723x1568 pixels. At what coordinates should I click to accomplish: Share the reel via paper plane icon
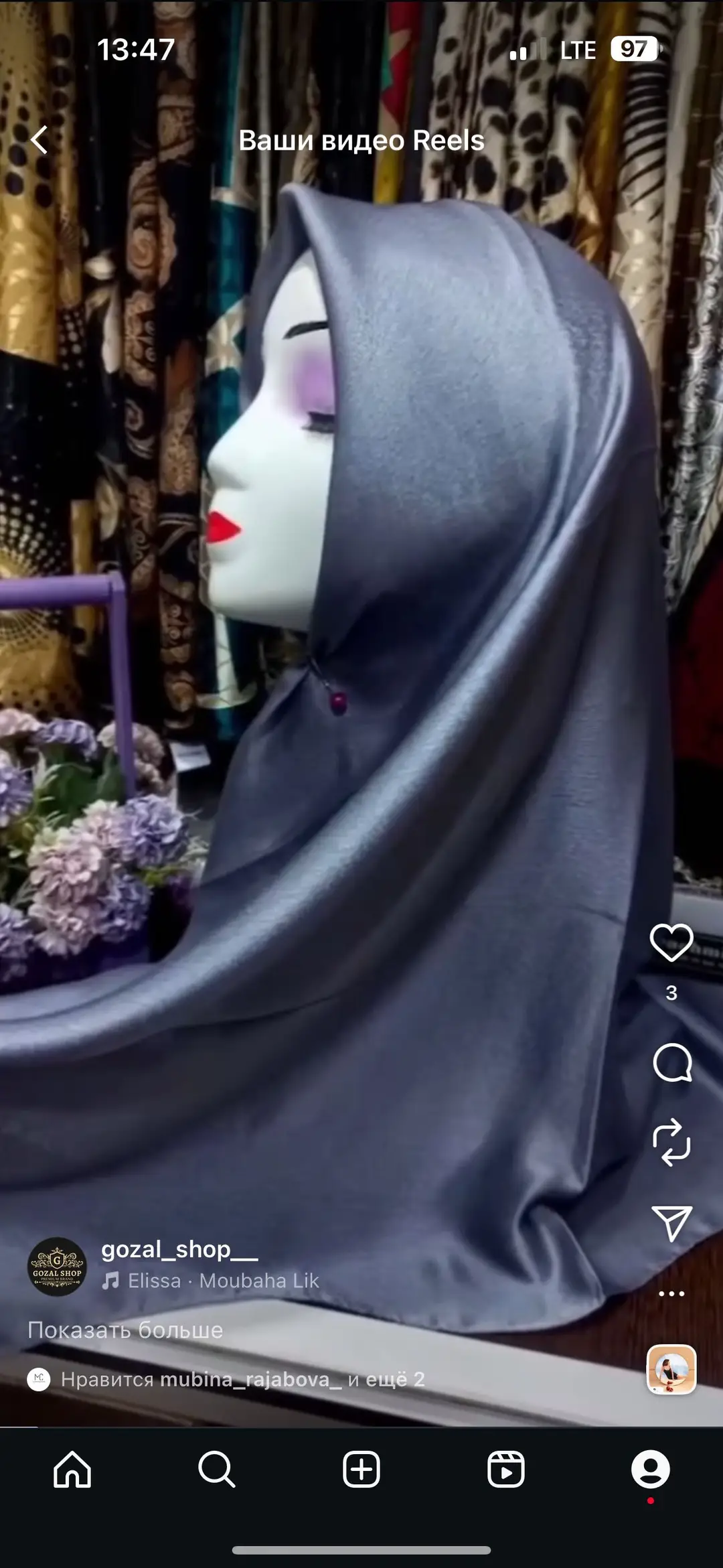click(671, 1223)
